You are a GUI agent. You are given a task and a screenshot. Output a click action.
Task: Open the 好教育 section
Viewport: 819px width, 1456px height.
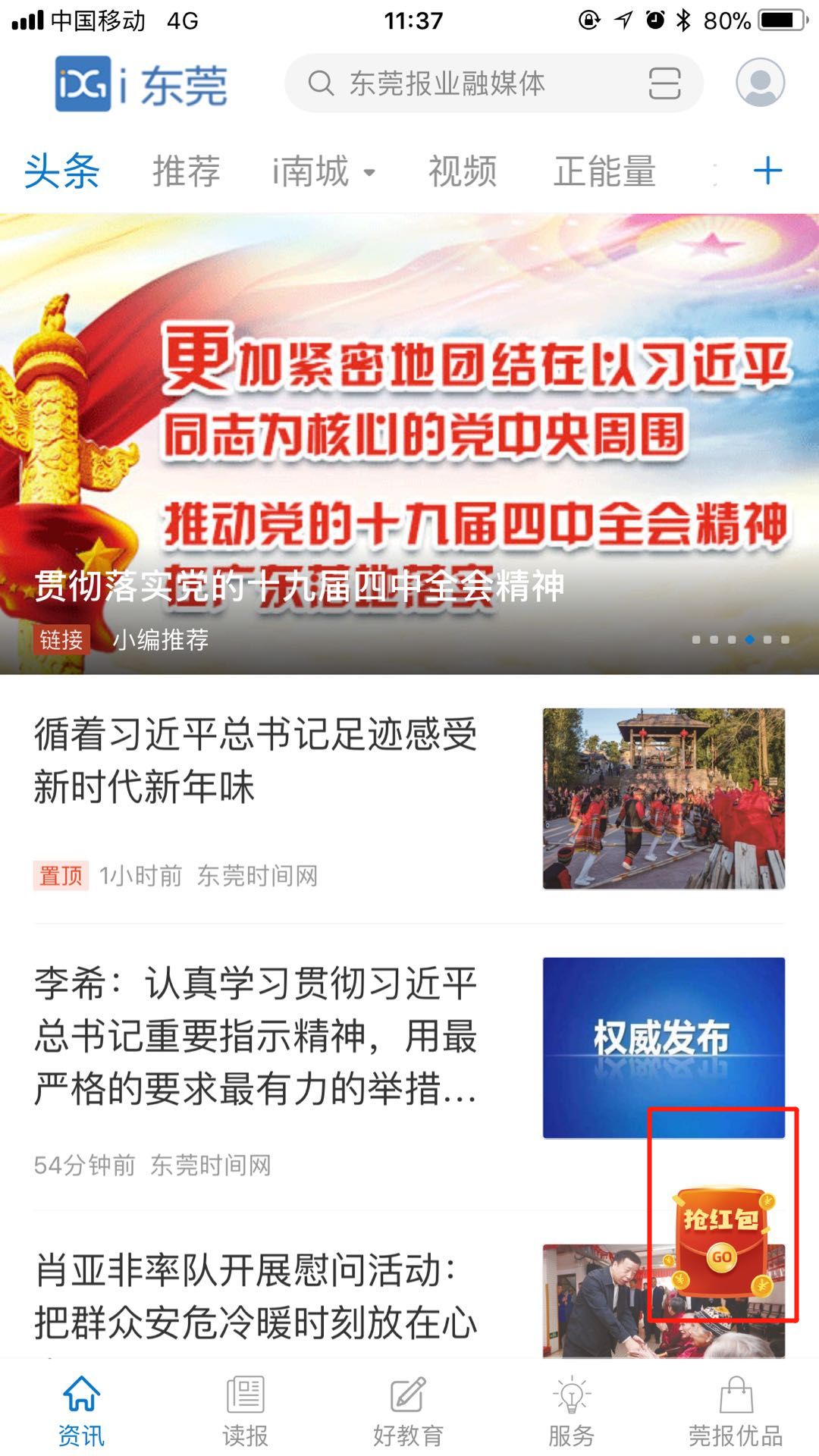[x=409, y=1412]
